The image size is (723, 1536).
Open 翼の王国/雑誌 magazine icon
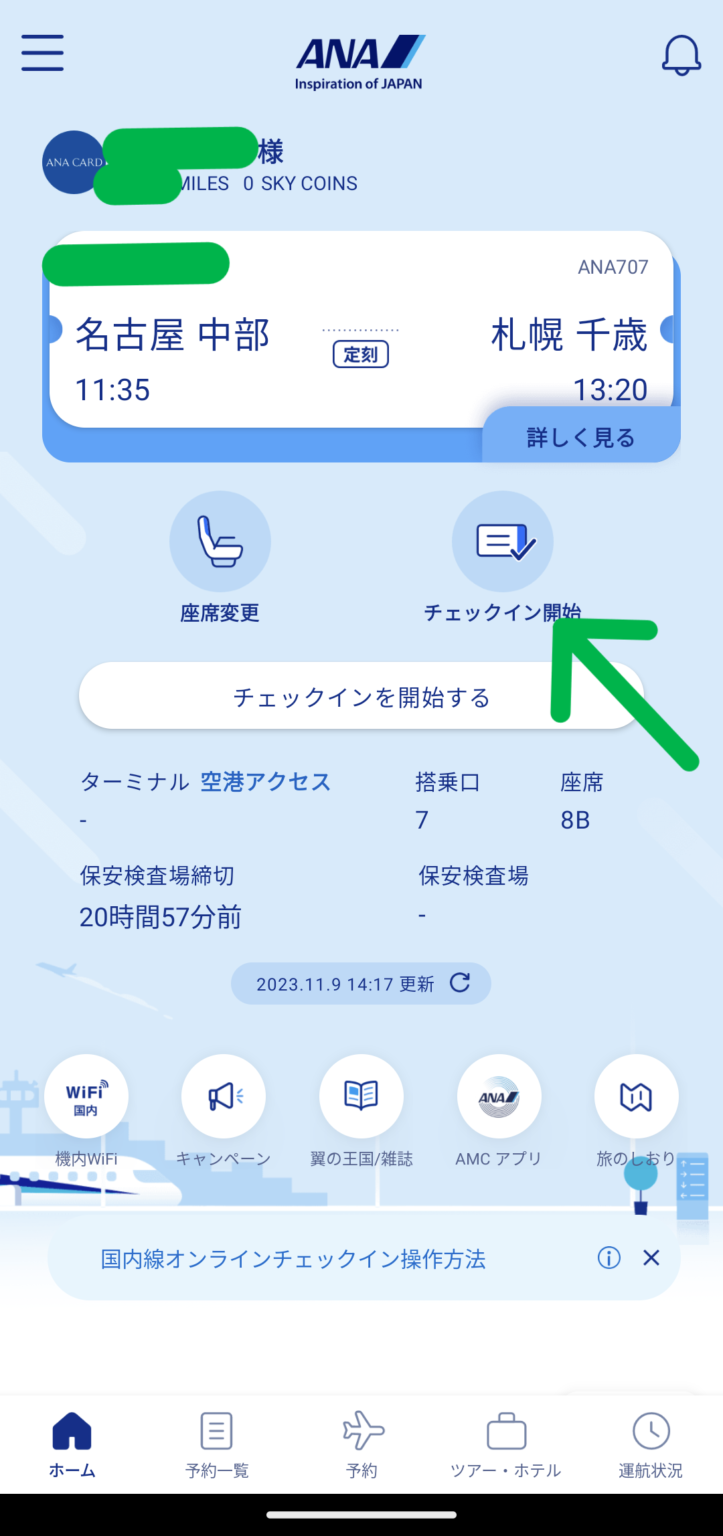pos(361,1095)
